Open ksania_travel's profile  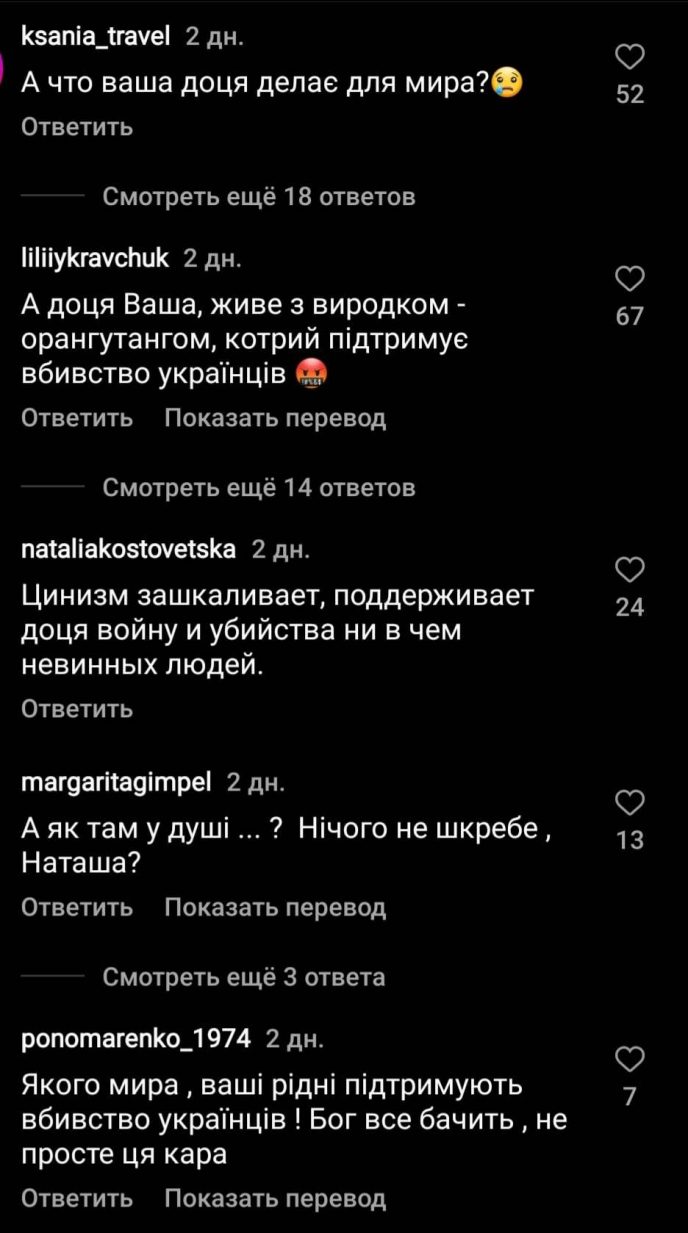tap(98, 38)
